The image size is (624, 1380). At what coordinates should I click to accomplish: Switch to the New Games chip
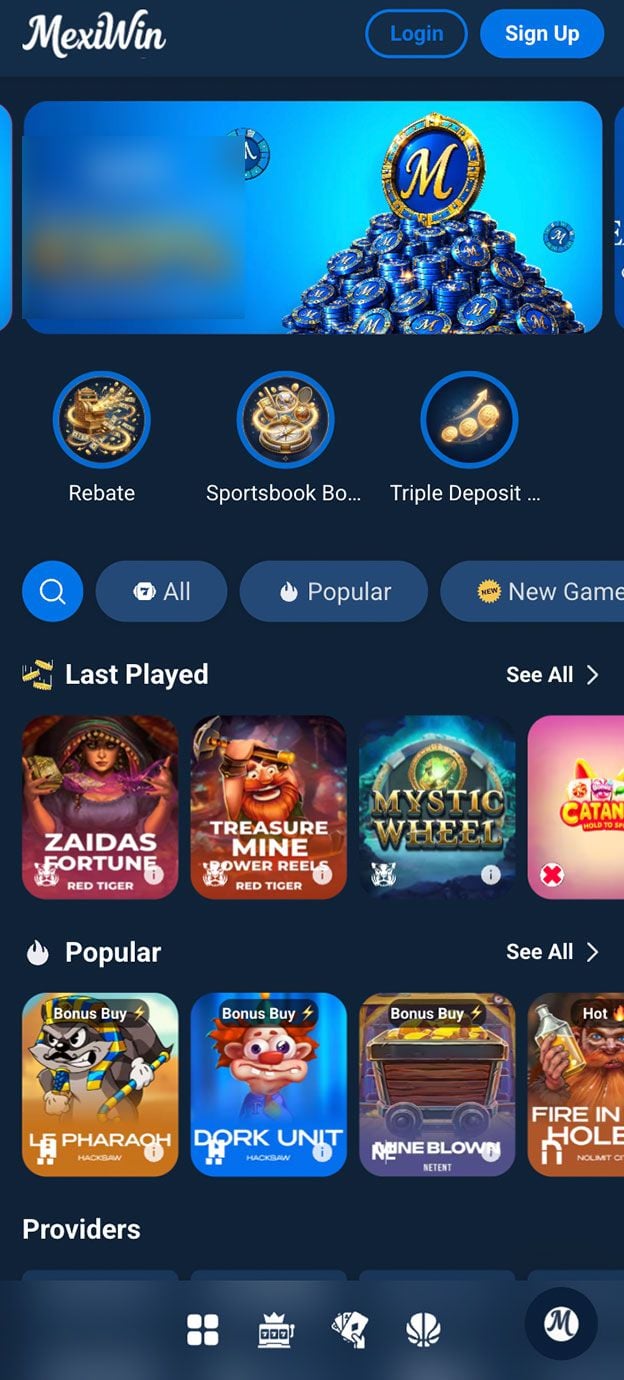(x=533, y=592)
